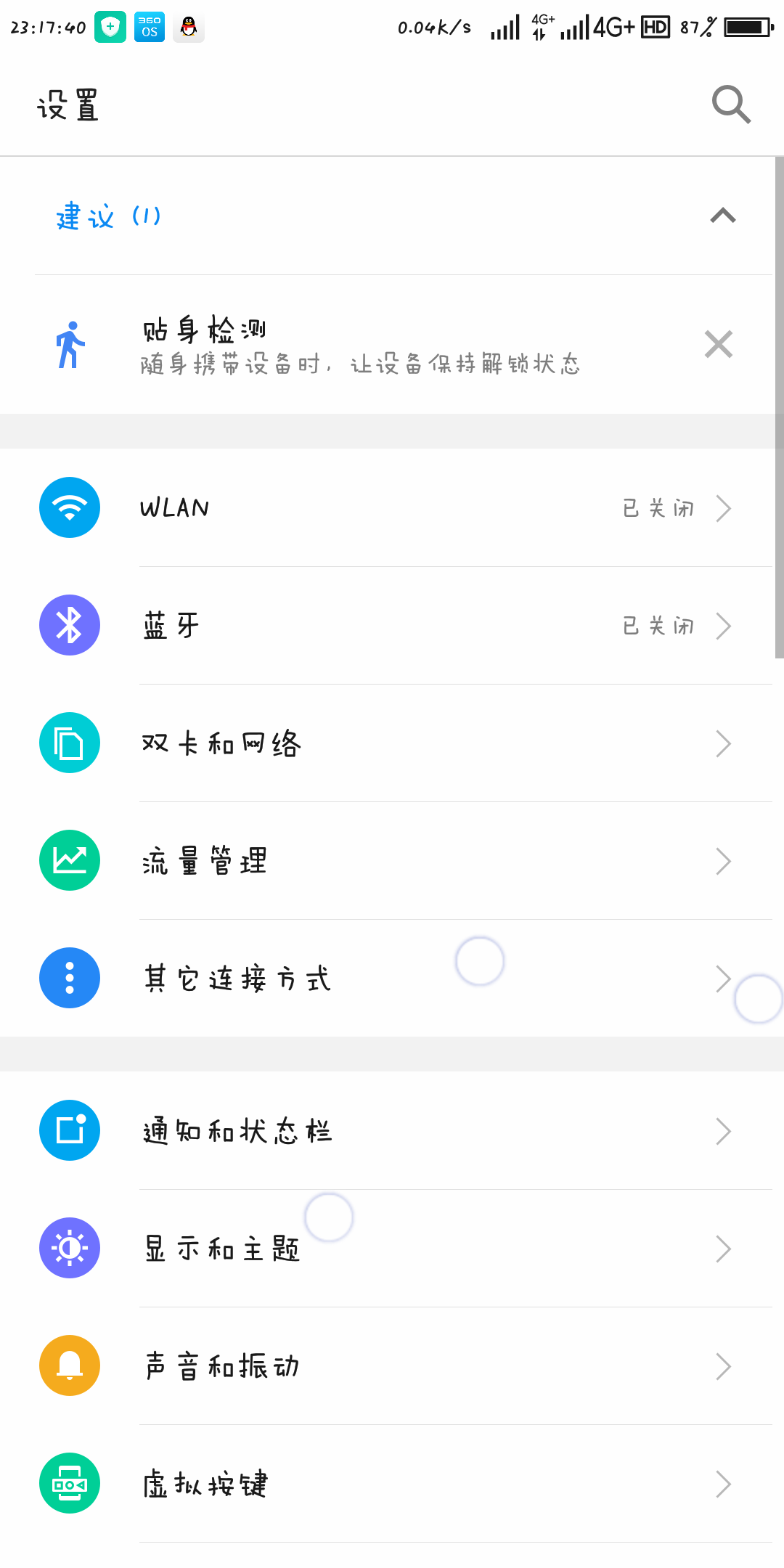
Task: Open 流量管理 data management
Action: 392,861
